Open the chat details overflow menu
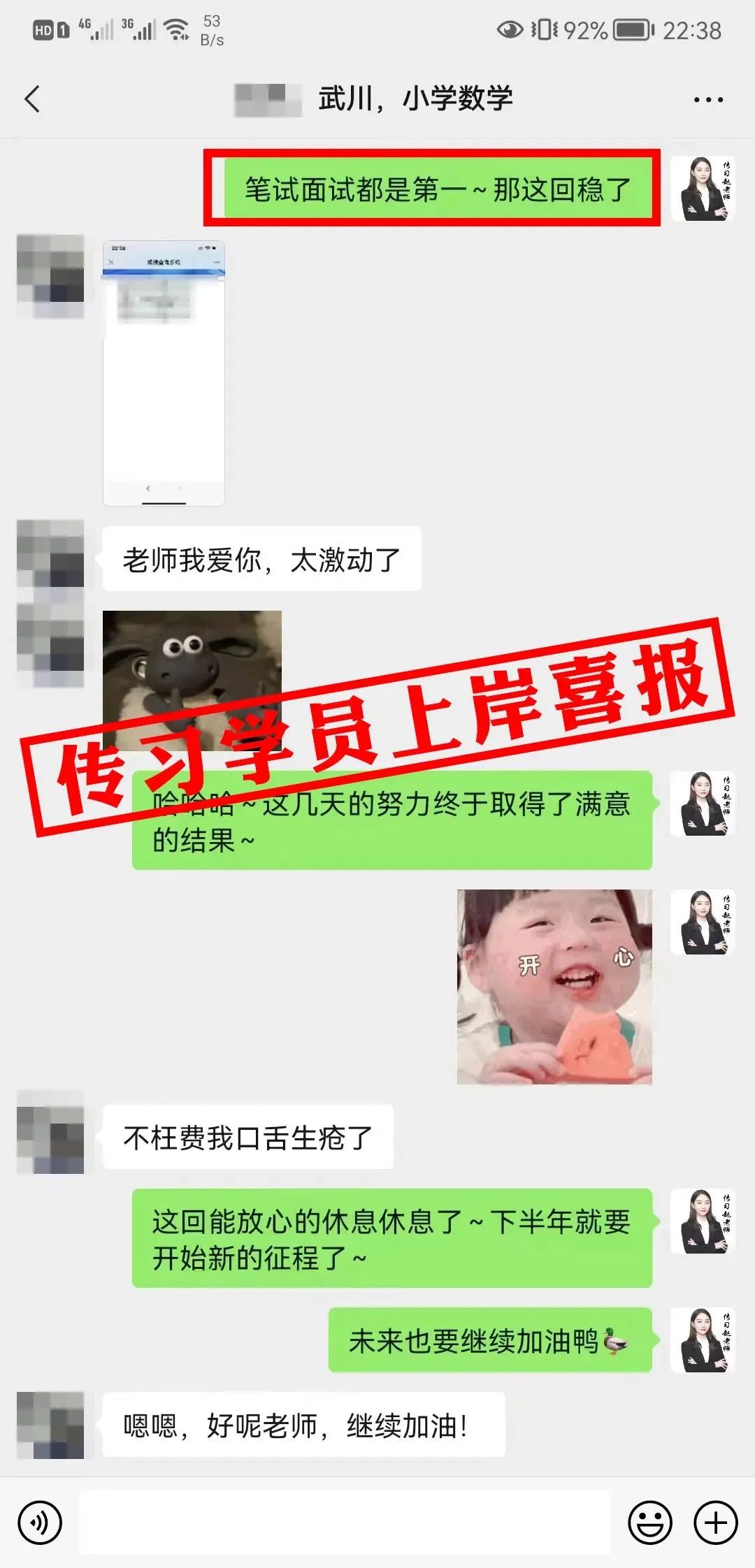Screen dimensions: 755x1568 pyautogui.click(x=707, y=100)
